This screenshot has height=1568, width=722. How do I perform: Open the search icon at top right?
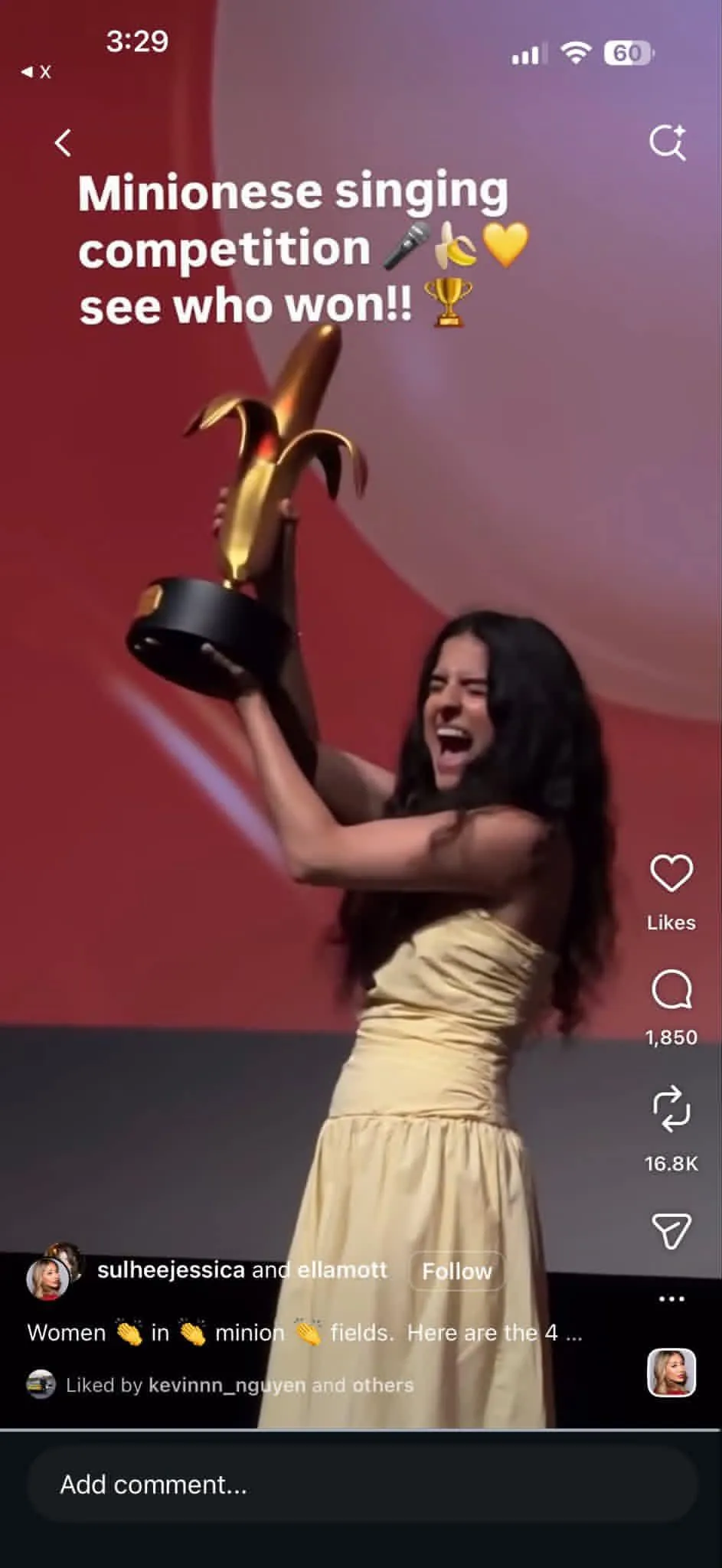coord(668,142)
